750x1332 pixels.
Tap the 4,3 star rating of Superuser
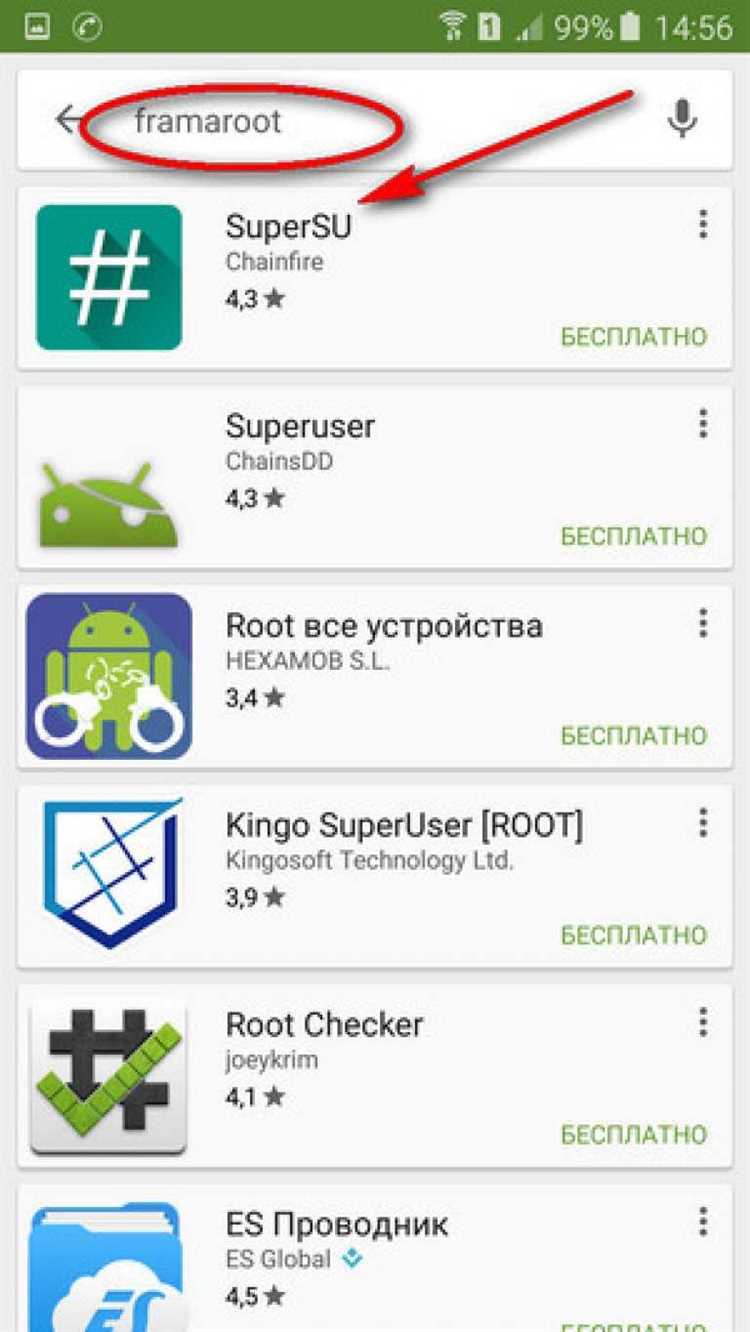[x=252, y=497]
